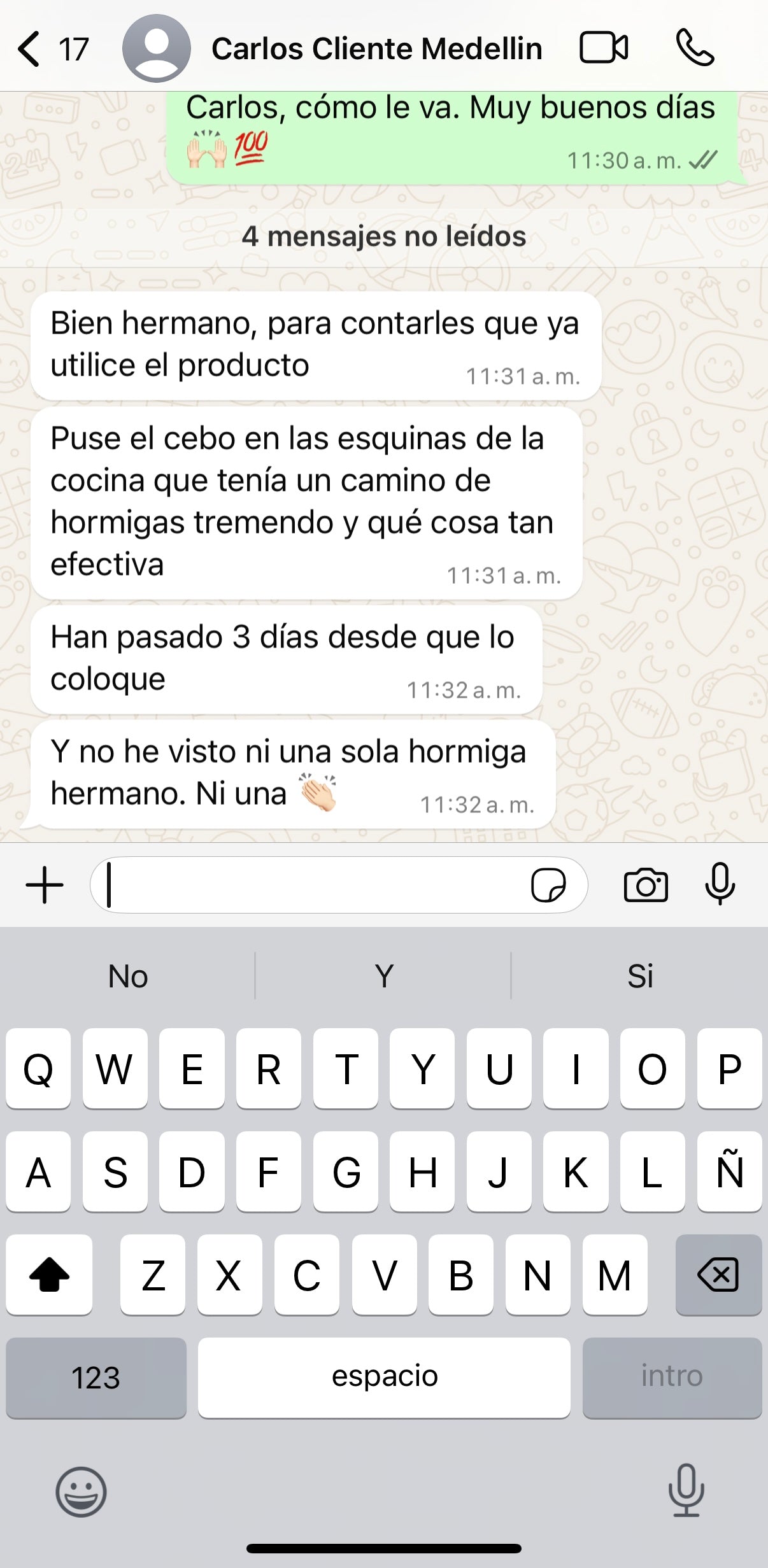
Task: Start a voice call with Carlos
Action: click(x=695, y=48)
